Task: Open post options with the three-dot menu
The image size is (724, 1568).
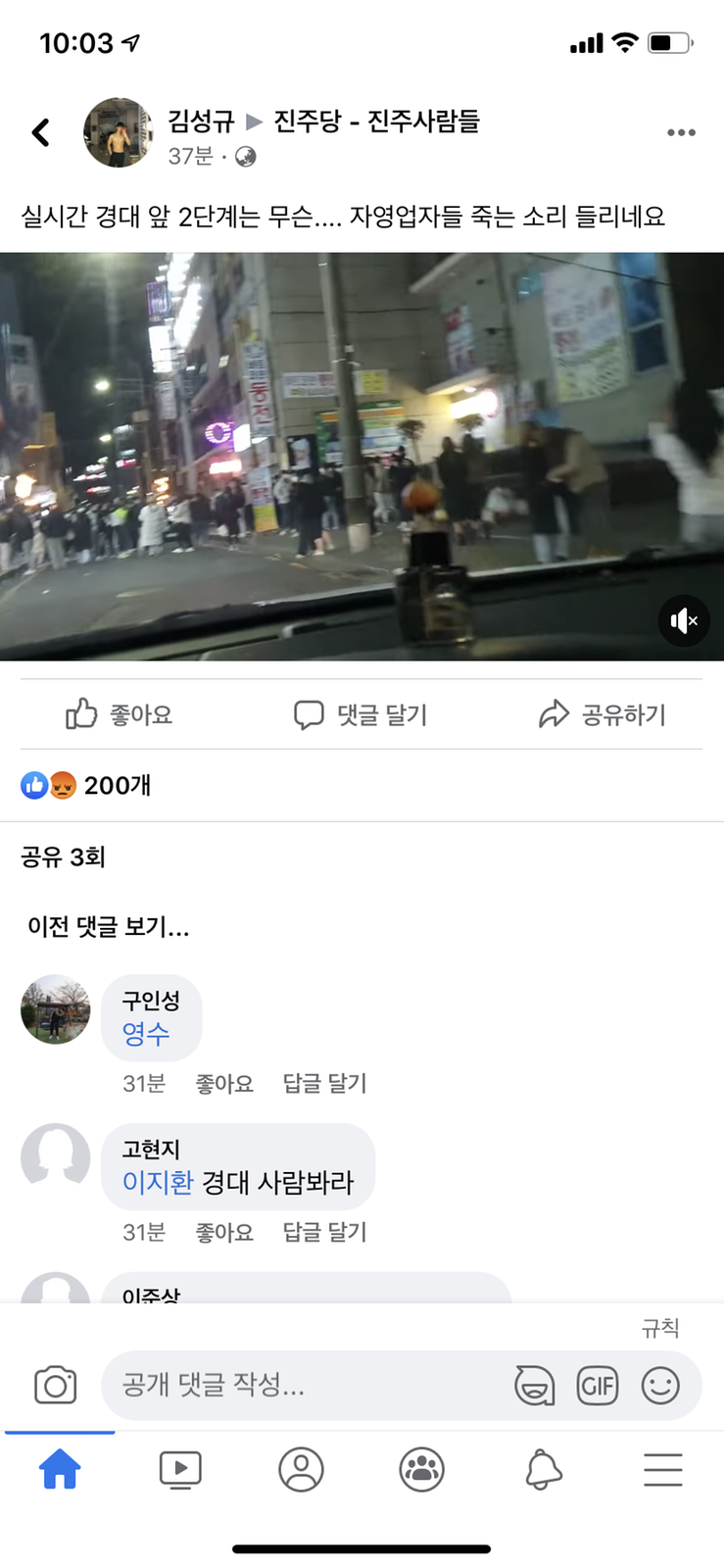Action: tap(681, 131)
